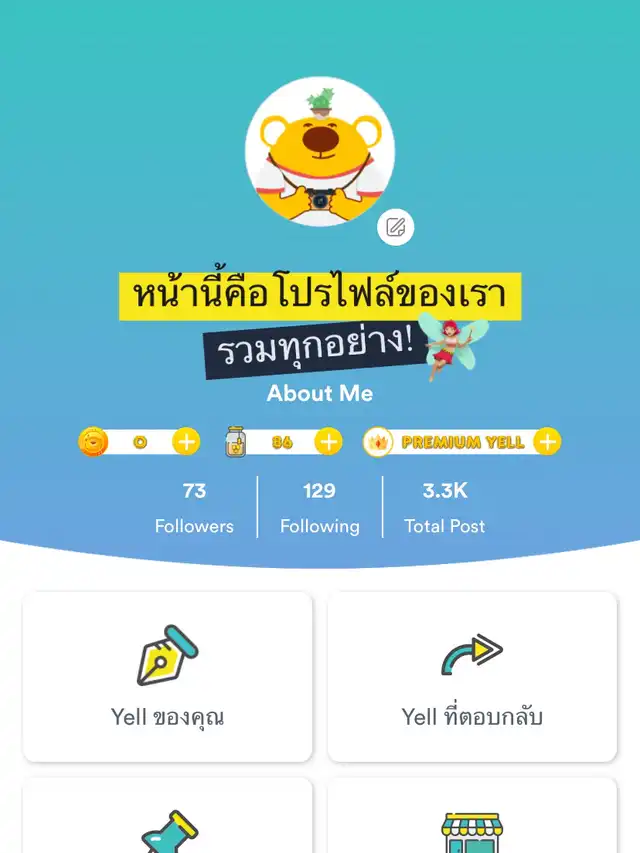This screenshot has height=853, width=640.
Task: Open the Yell ของคุณ card
Action: point(167,677)
